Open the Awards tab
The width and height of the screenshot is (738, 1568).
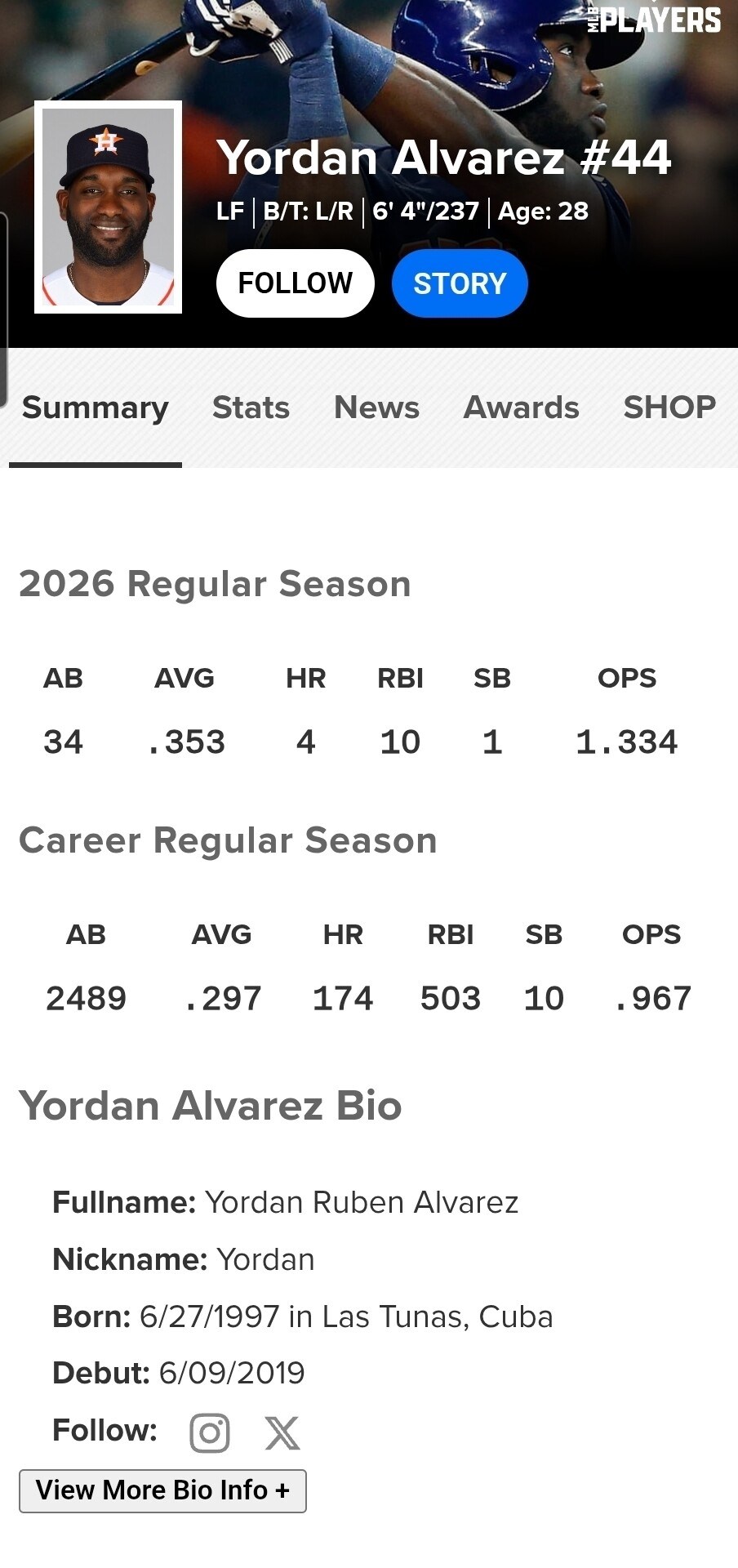[522, 408]
